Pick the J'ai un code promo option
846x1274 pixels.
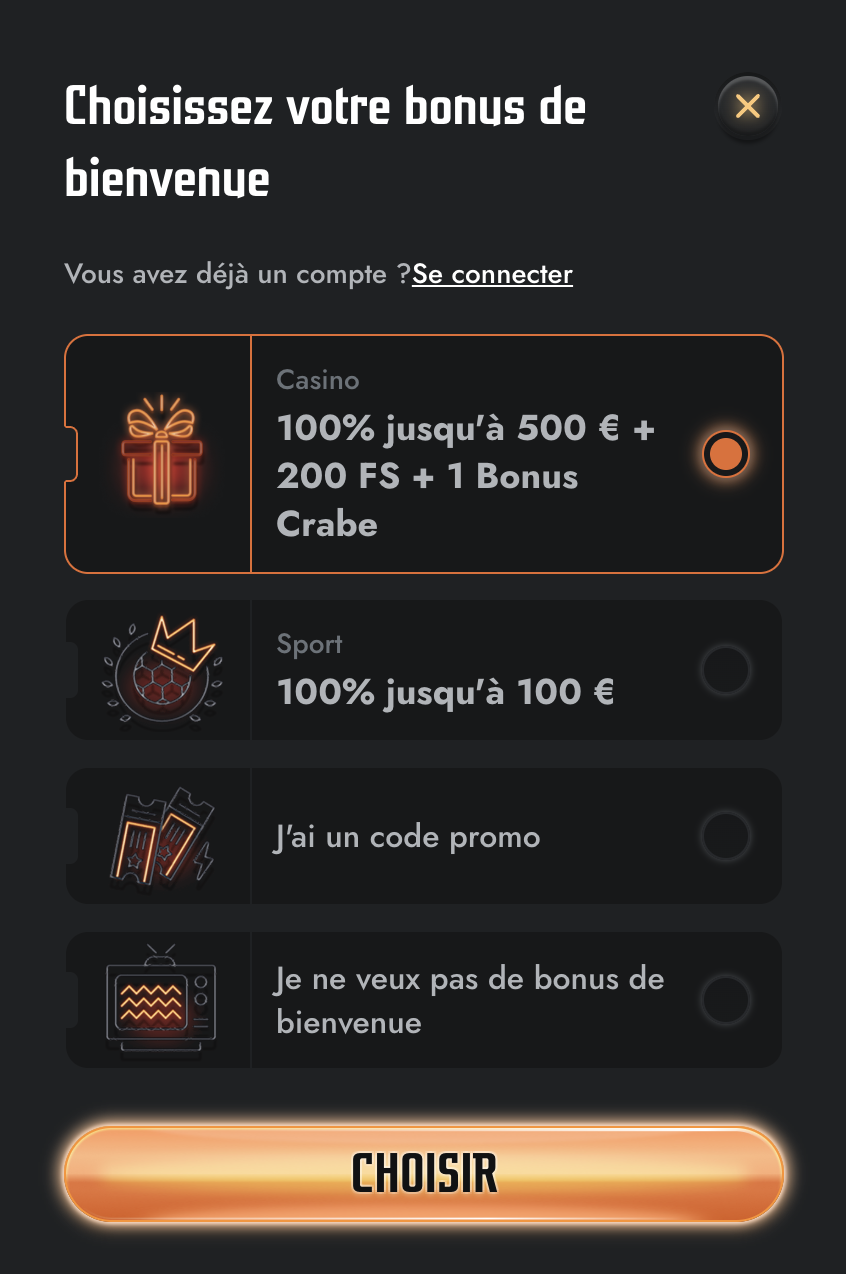[725, 836]
